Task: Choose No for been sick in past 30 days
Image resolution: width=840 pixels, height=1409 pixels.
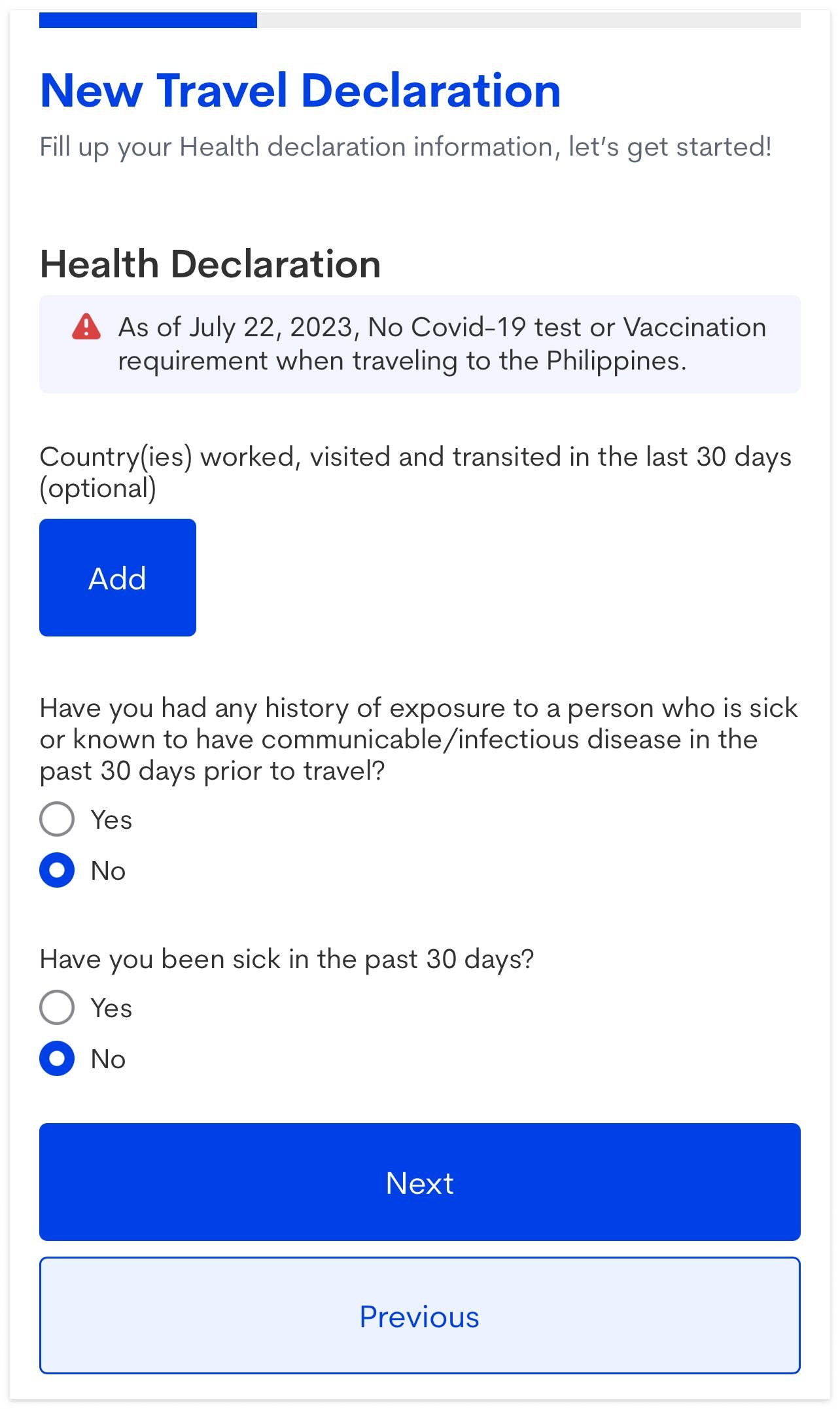Action: click(57, 1058)
